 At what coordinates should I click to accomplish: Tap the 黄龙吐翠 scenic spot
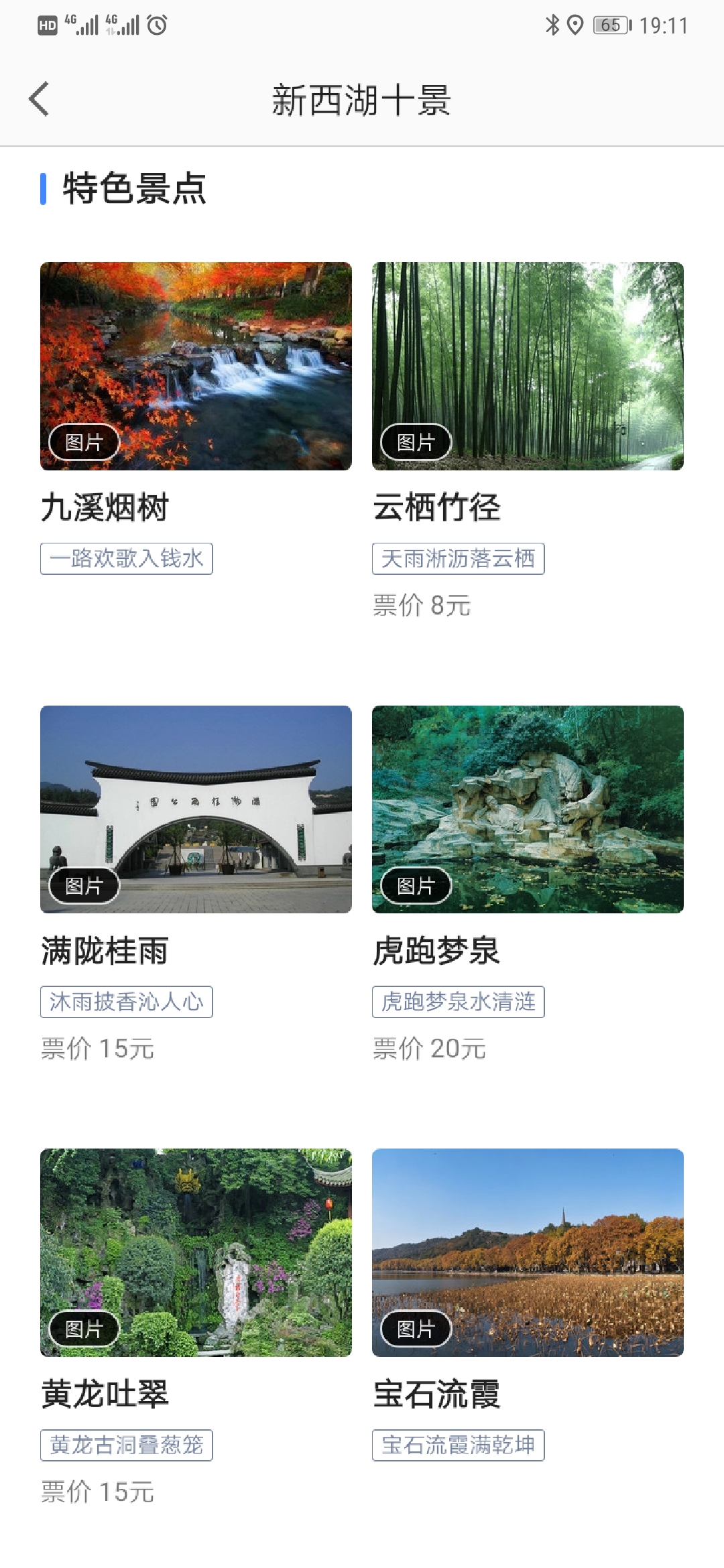196,1252
